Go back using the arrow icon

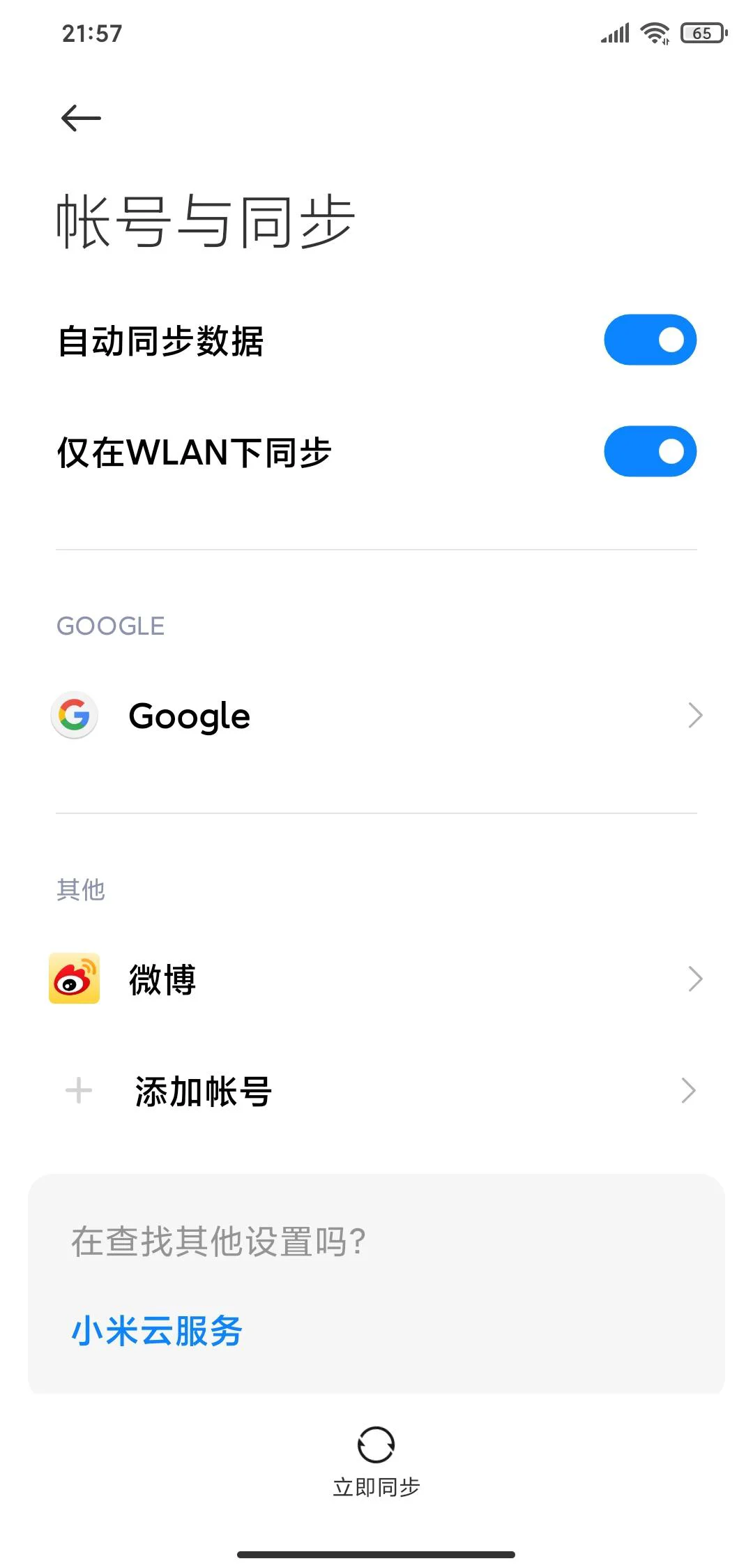(81, 118)
